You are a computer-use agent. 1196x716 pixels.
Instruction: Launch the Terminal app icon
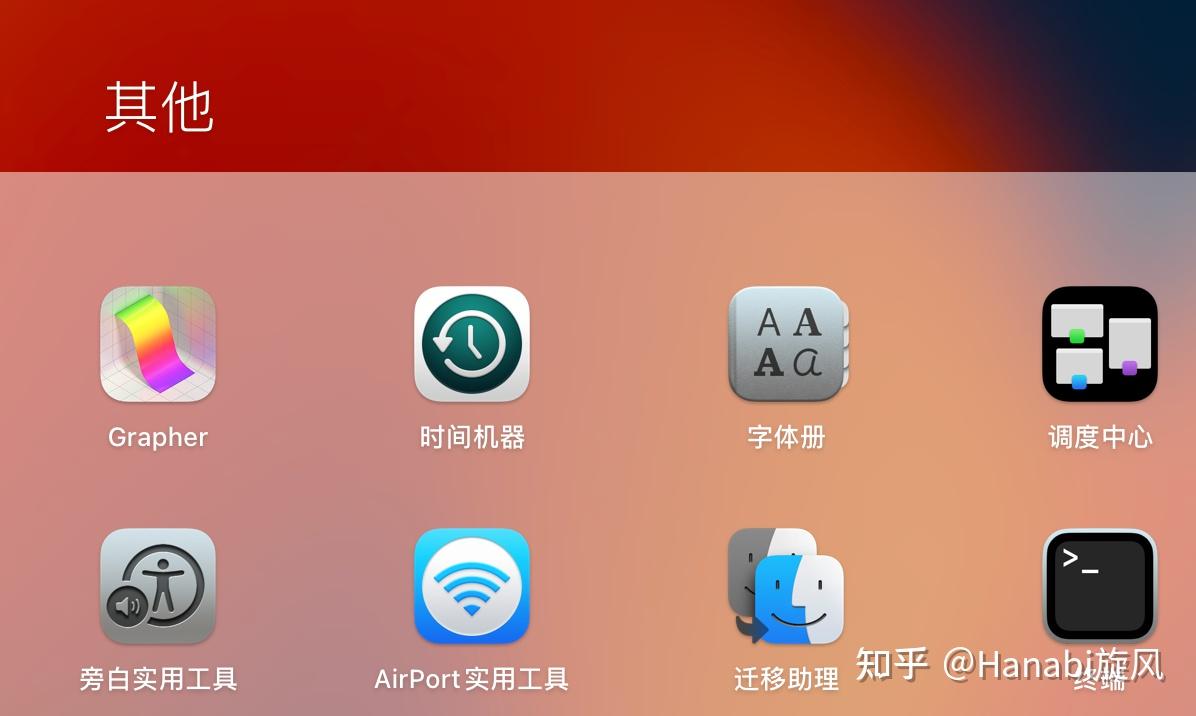(1099, 586)
